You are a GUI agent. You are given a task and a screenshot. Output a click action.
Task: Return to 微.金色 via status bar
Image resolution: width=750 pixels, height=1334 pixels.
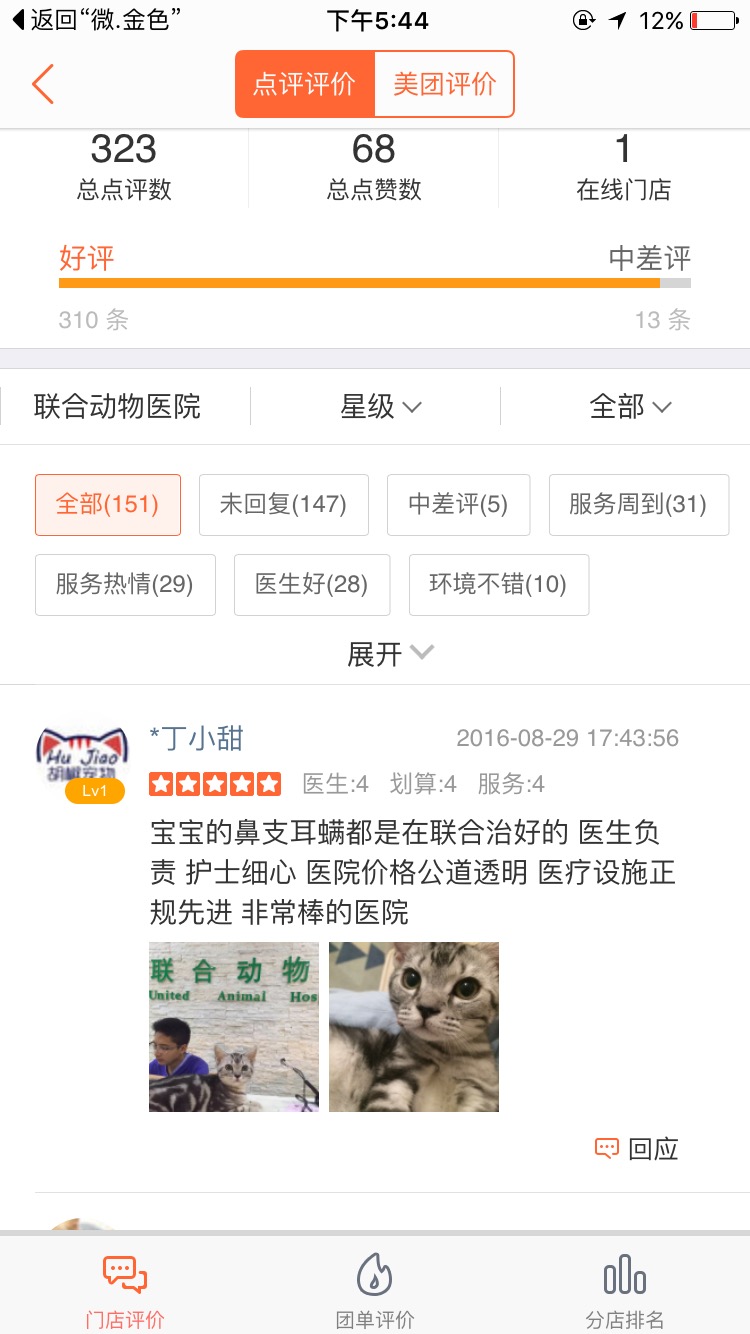coord(90,20)
